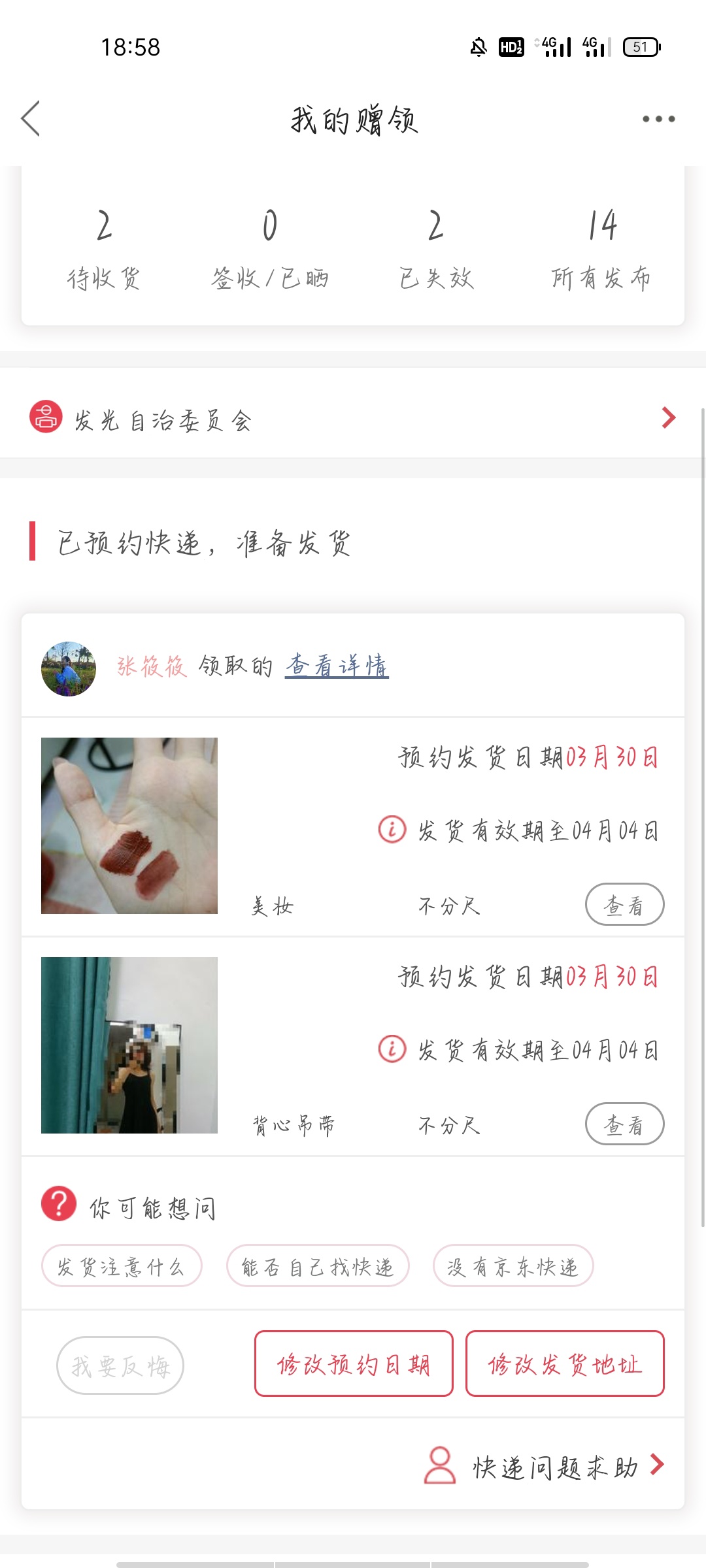Open 快递问题求助 help

545,1465
